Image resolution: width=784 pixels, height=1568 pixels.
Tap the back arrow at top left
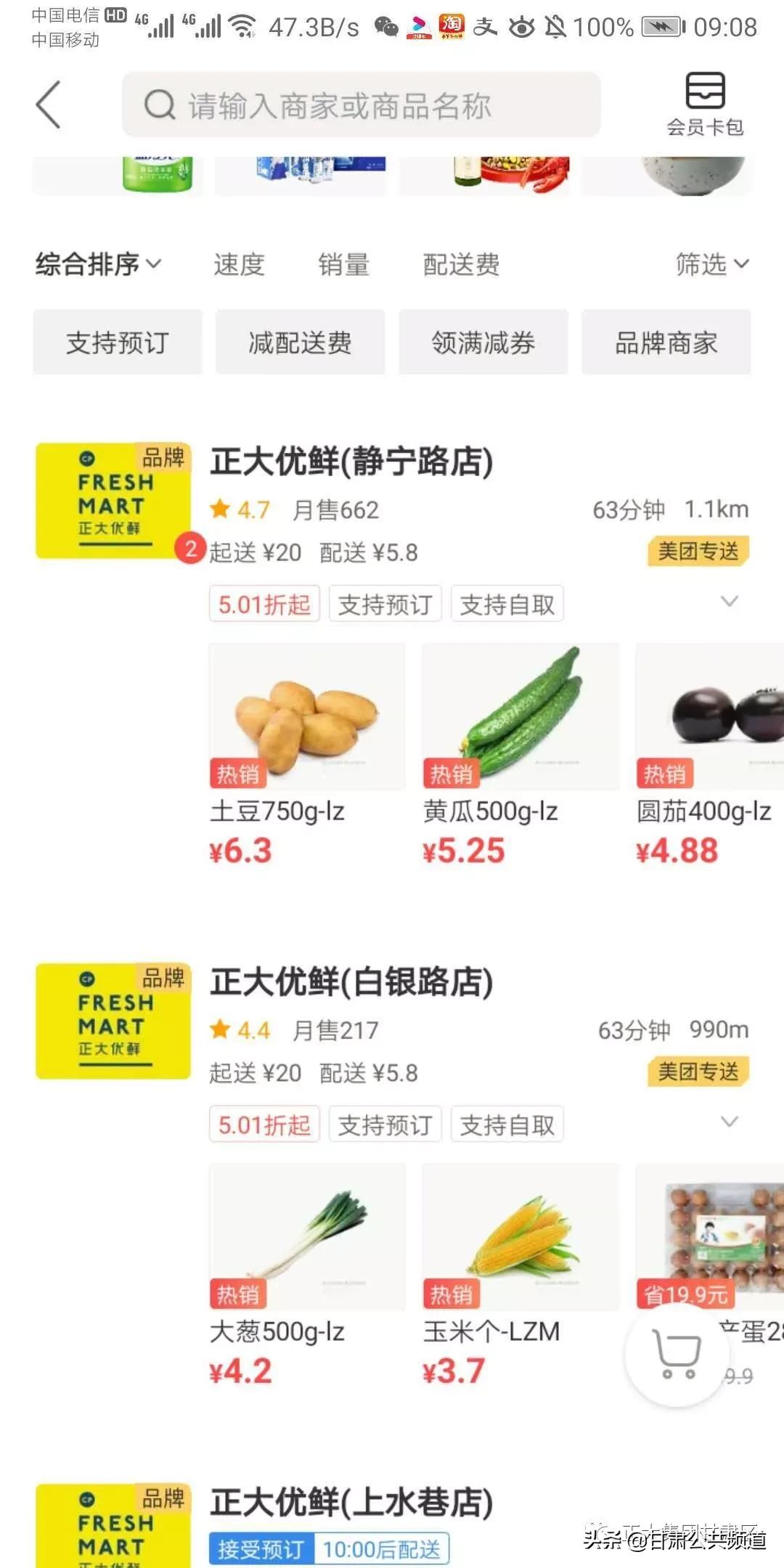point(47,104)
